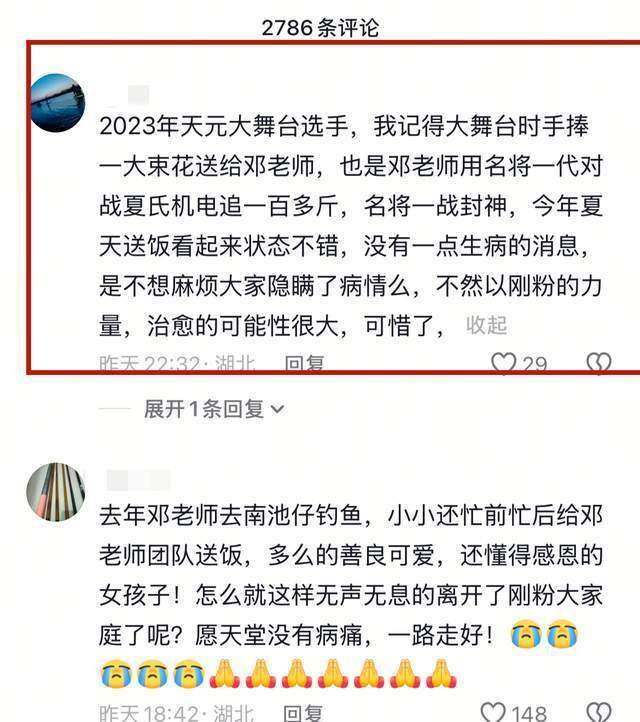Reply to the comment posted 昨天 22:32
Image resolution: width=640 pixels, height=722 pixels.
tap(304, 364)
